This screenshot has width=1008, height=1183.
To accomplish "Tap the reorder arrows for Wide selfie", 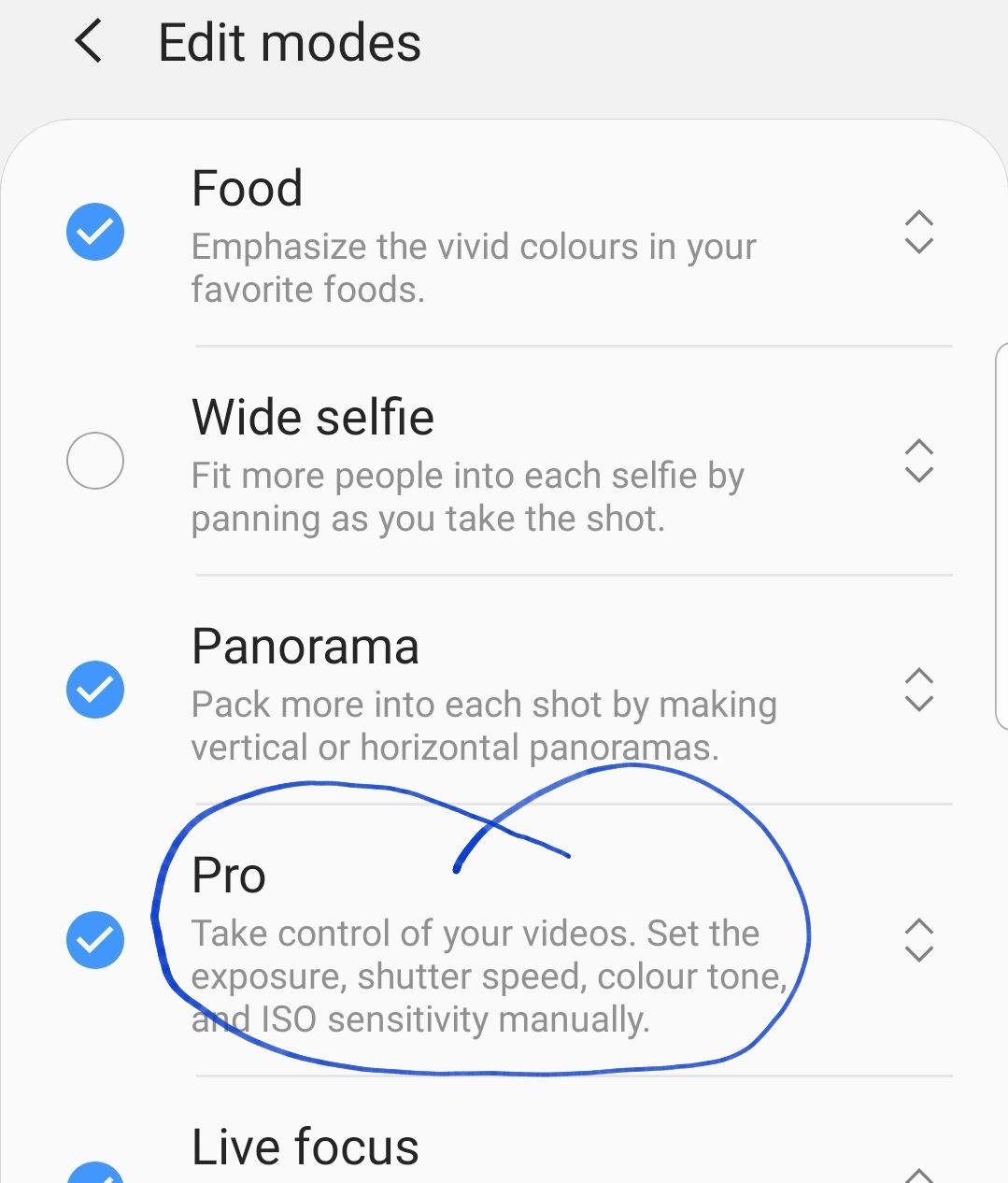I will 919,461.
